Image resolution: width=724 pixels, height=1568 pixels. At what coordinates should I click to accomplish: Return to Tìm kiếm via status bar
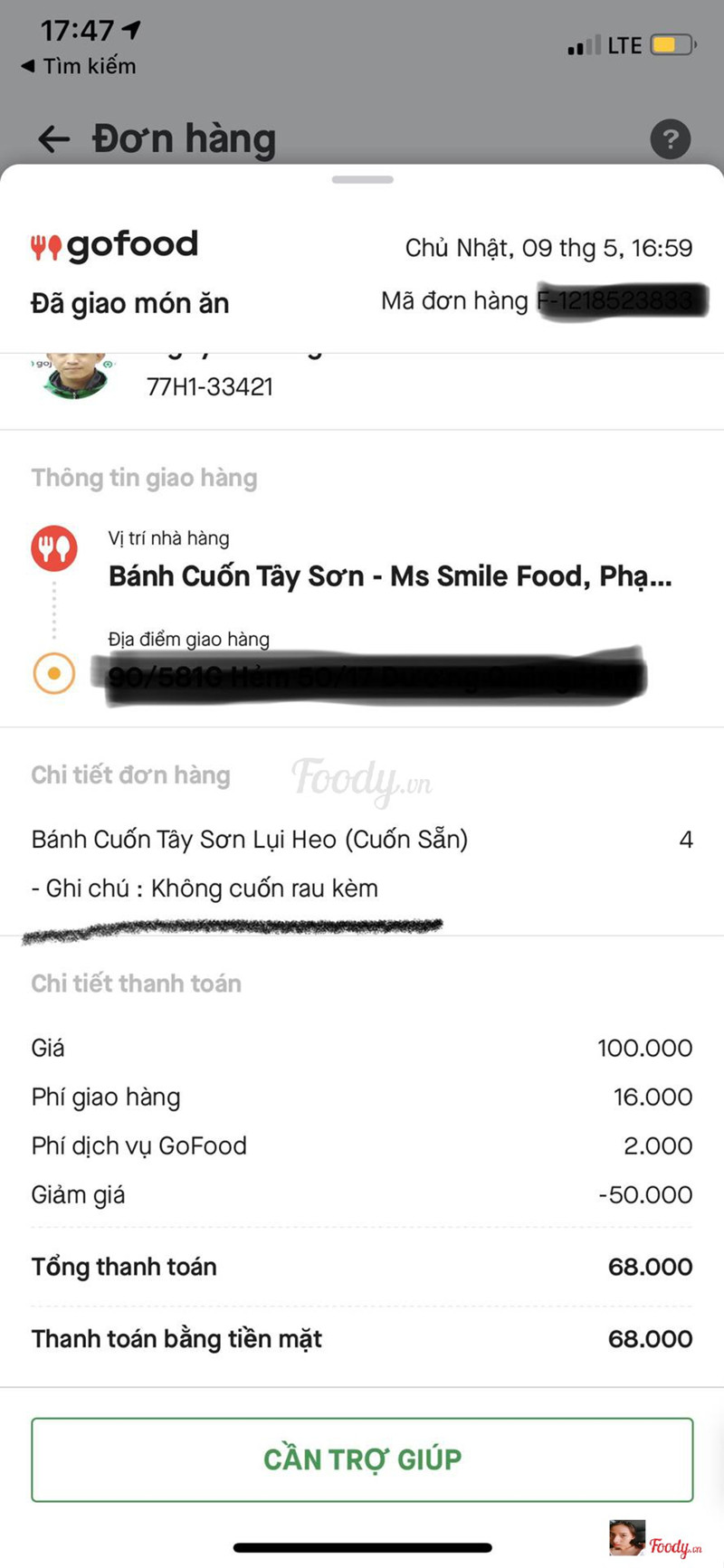tap(79, 66)
